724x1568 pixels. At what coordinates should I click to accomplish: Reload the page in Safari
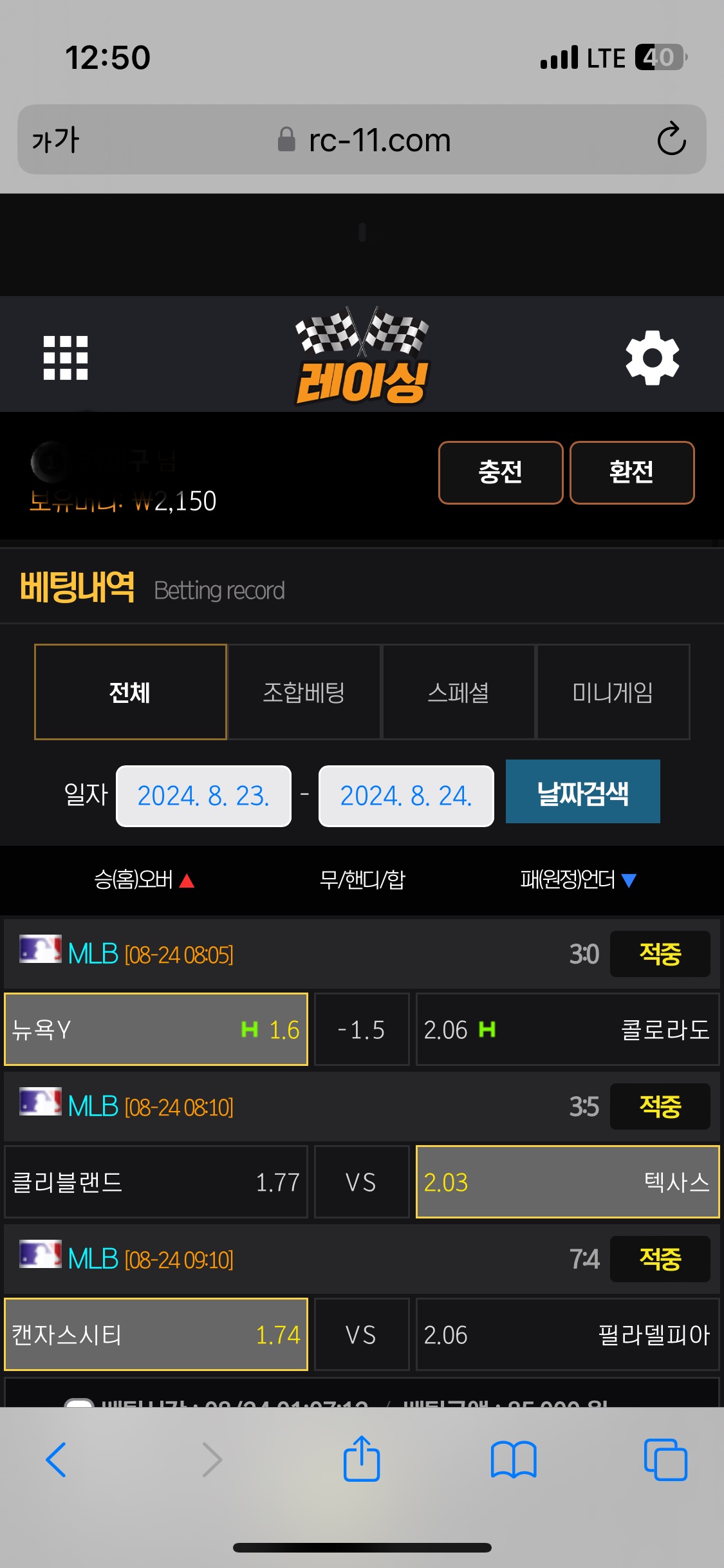(671, 140)
